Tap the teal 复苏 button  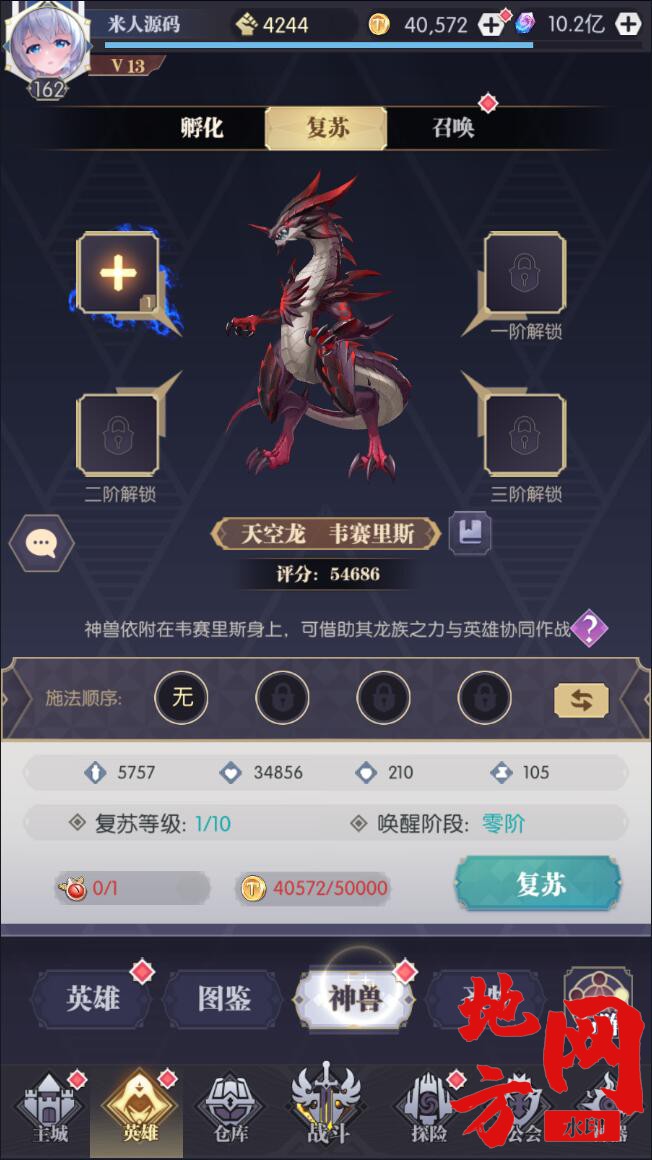click(x=539, y=884)
